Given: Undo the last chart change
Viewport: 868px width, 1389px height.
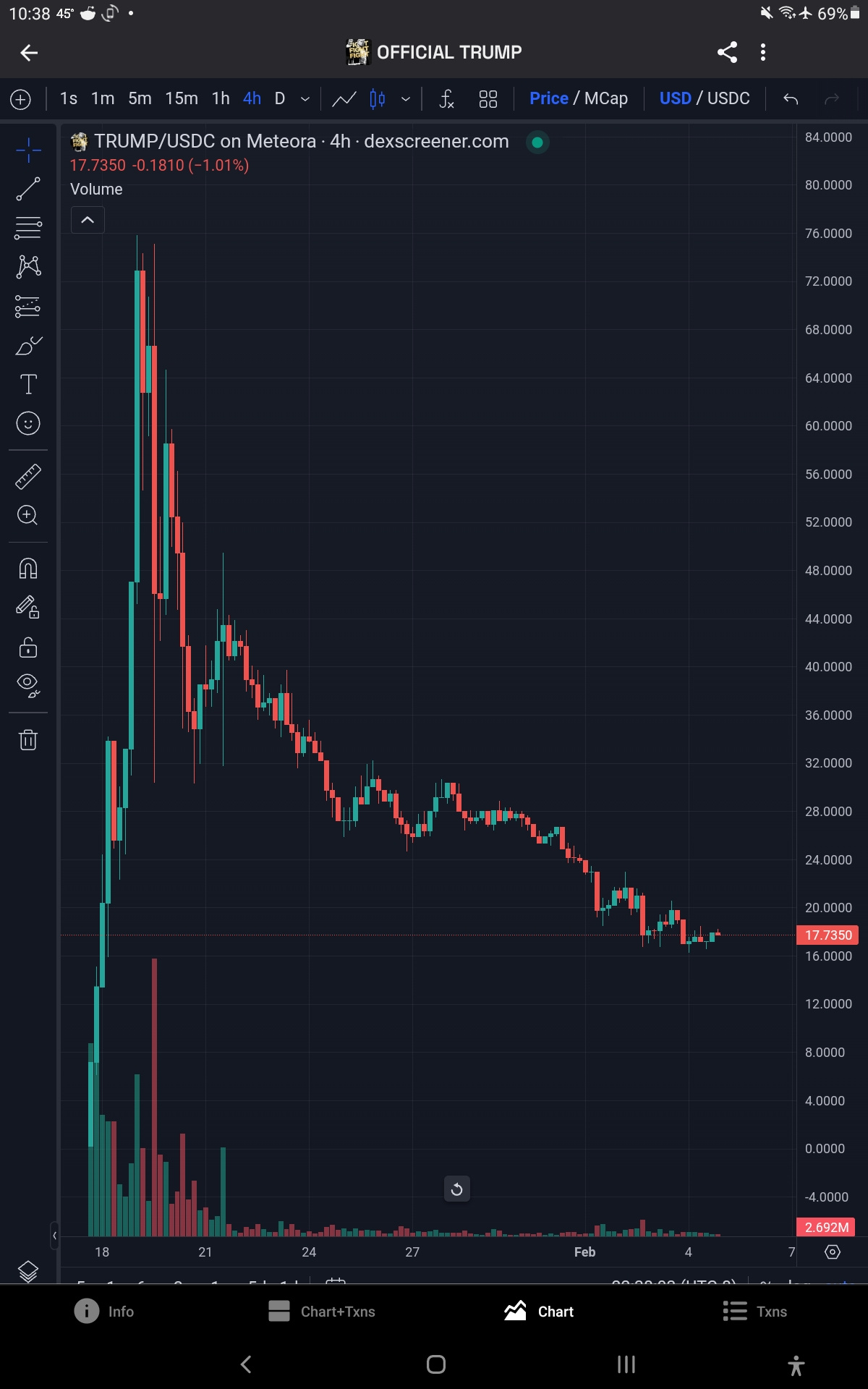Looking at the screenshot, I should [791, 98].
